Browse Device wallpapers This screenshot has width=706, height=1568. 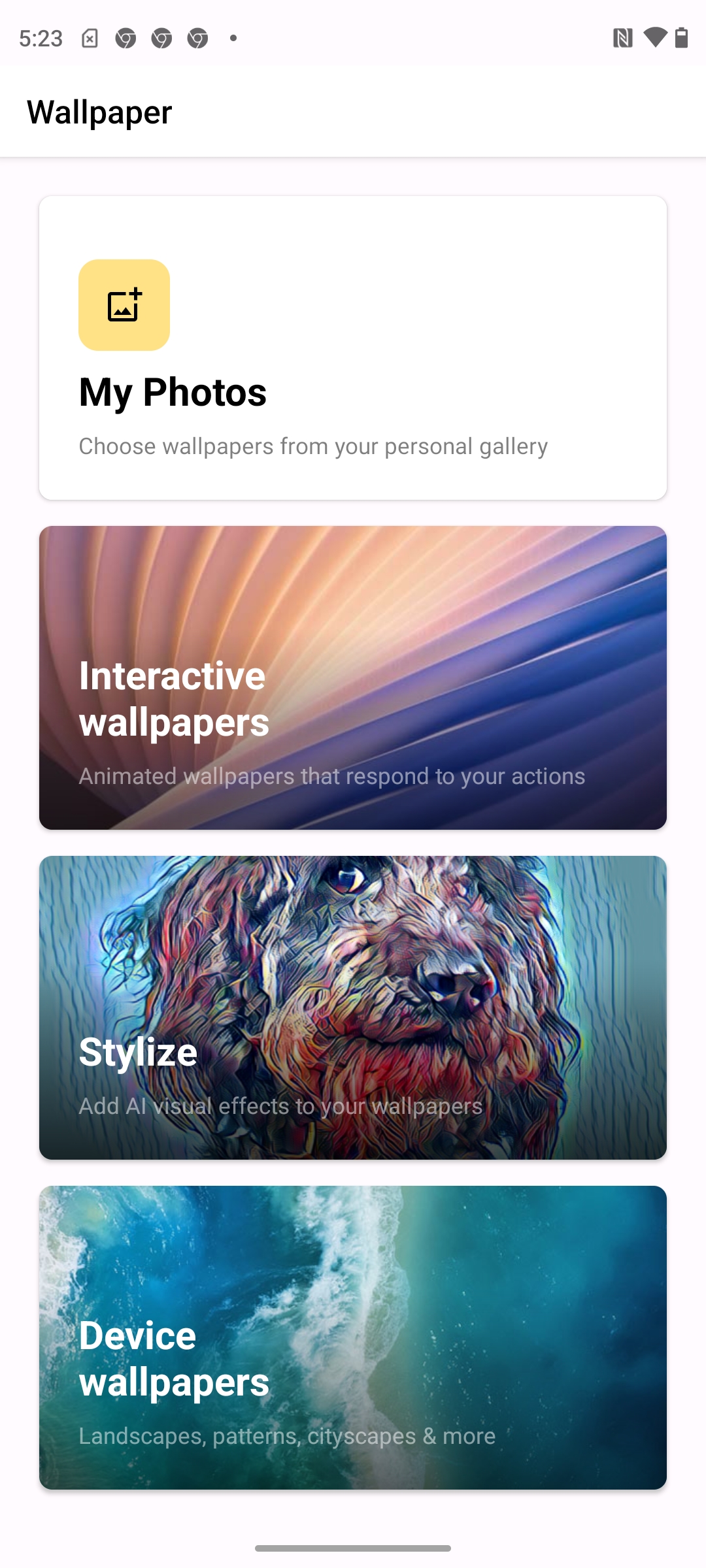[353, 1337]
